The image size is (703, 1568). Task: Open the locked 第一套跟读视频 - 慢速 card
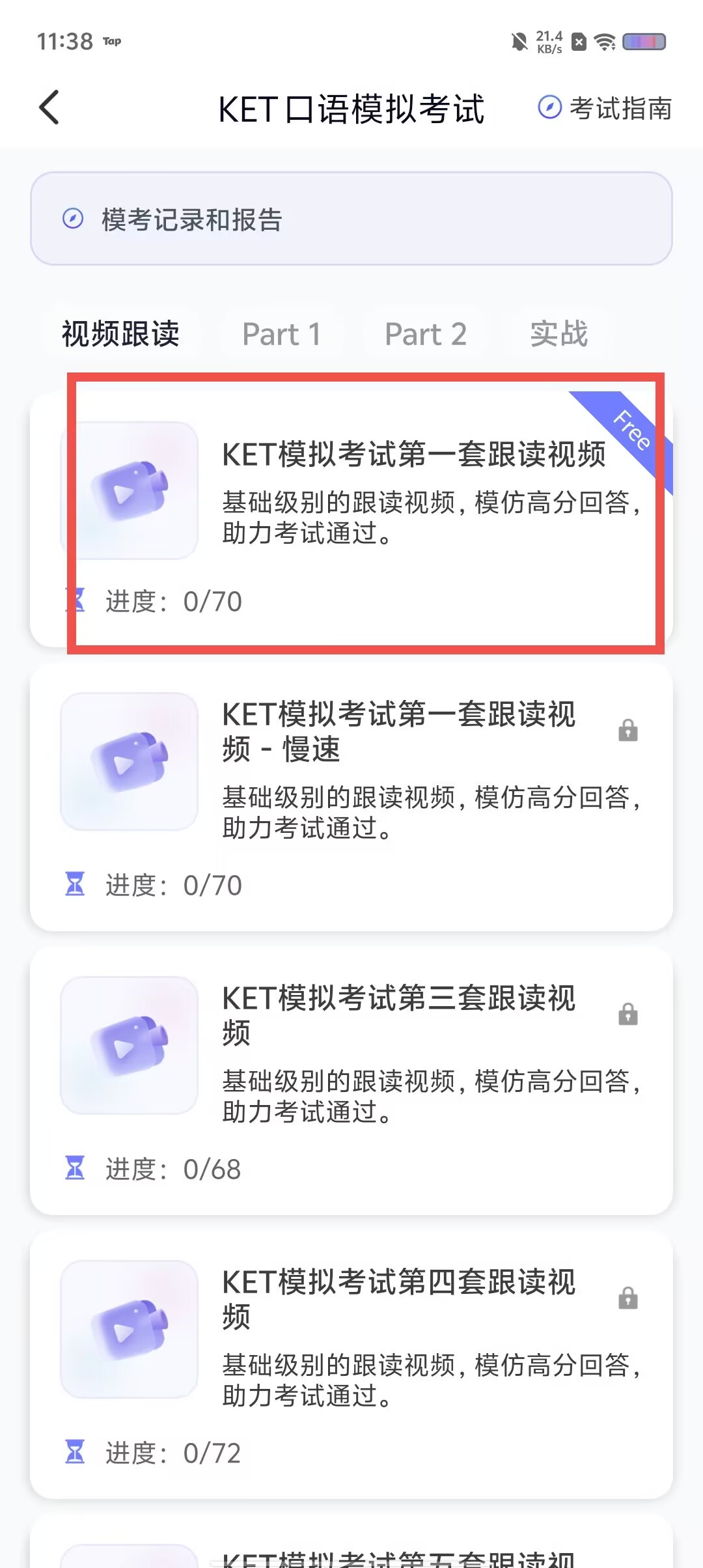click(x=351, y=797)
